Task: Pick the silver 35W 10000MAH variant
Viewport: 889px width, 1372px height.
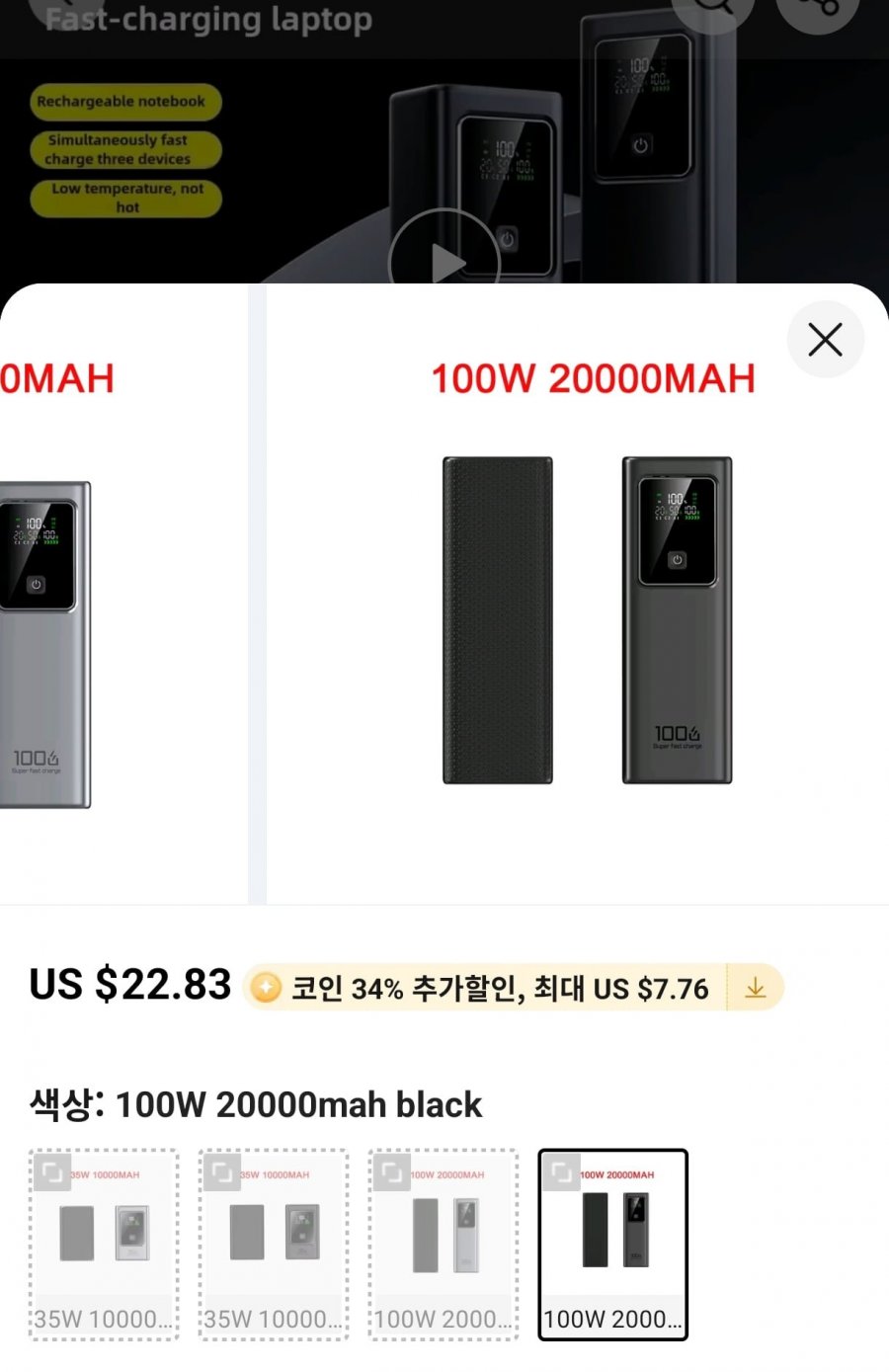Action: point(104,1245)
